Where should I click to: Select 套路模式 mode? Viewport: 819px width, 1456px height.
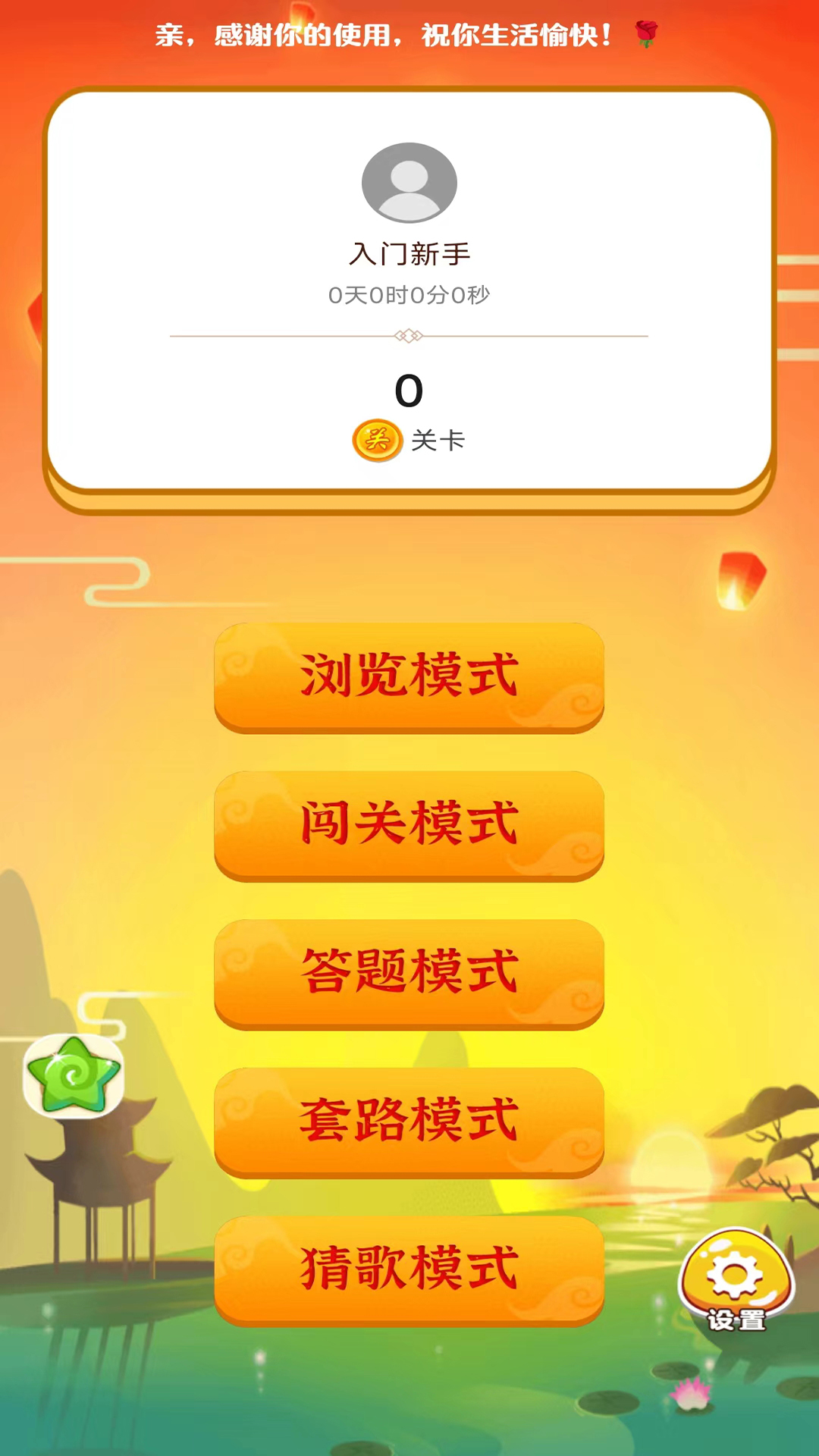coord(409,1121)
